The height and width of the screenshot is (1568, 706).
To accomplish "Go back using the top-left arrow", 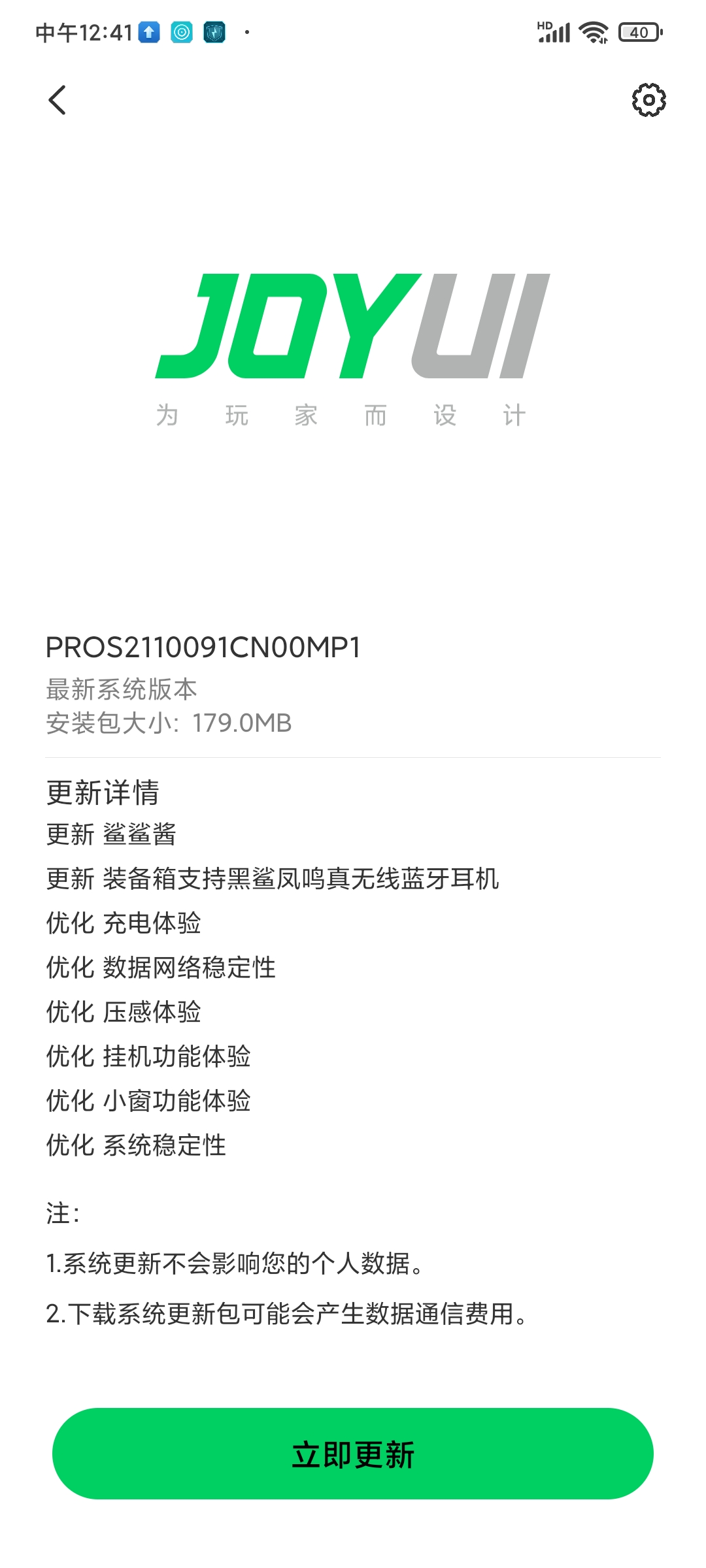I will point(58,100).
